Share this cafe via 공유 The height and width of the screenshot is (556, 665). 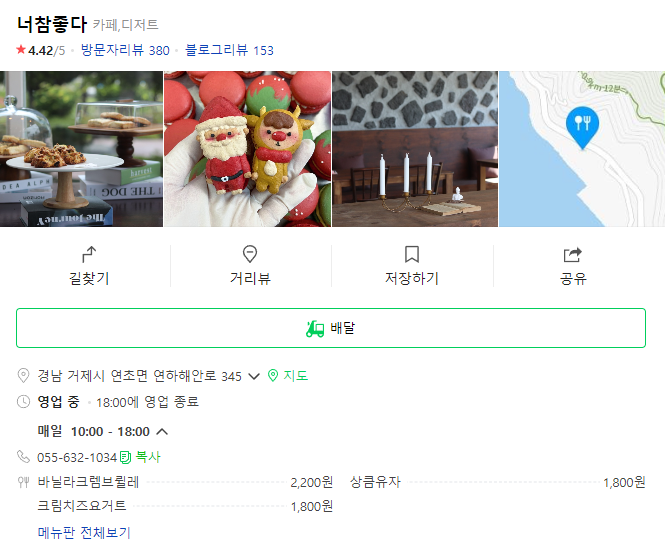[573, 266]
